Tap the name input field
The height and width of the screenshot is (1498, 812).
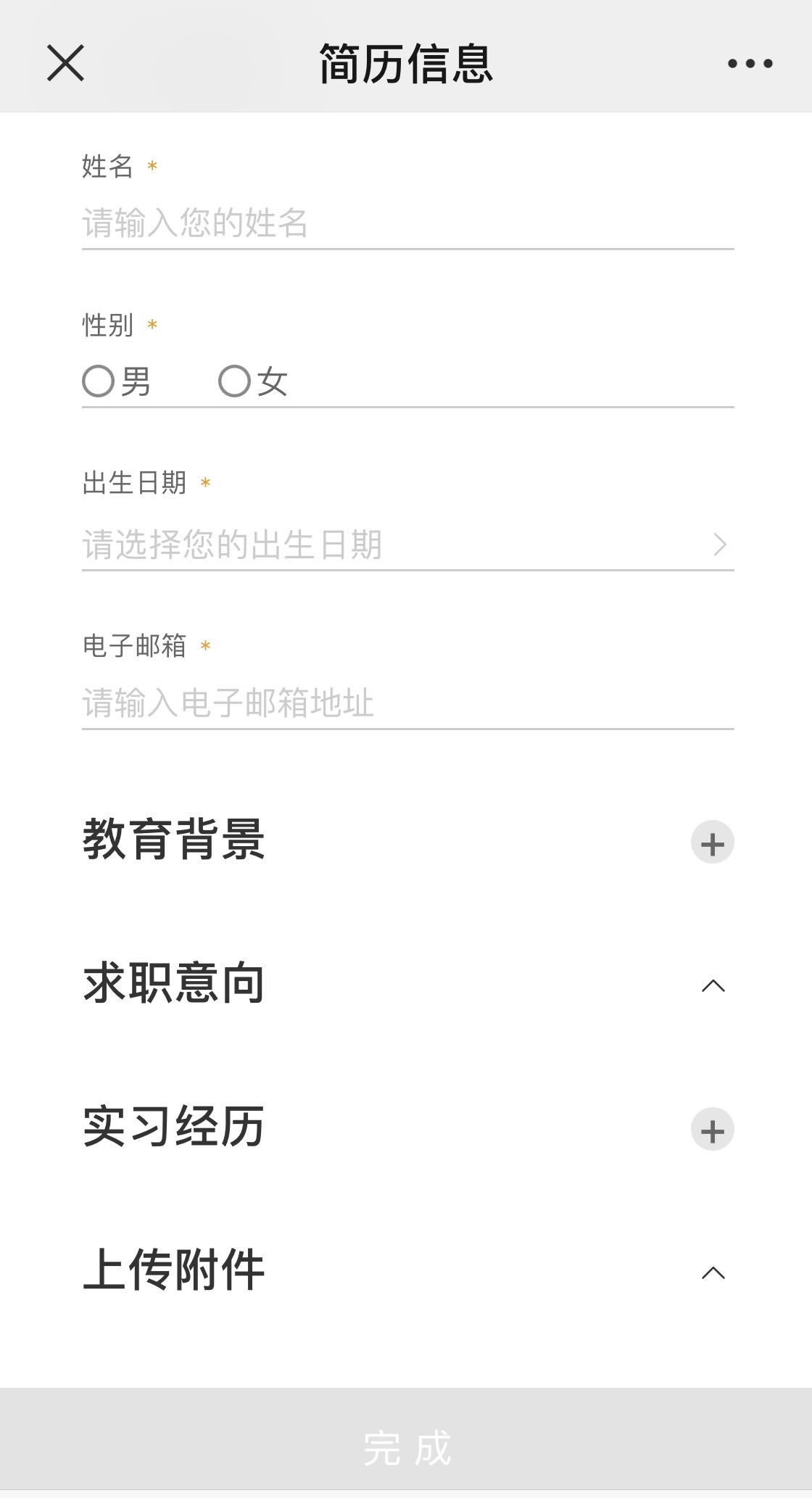pos(406,223)
